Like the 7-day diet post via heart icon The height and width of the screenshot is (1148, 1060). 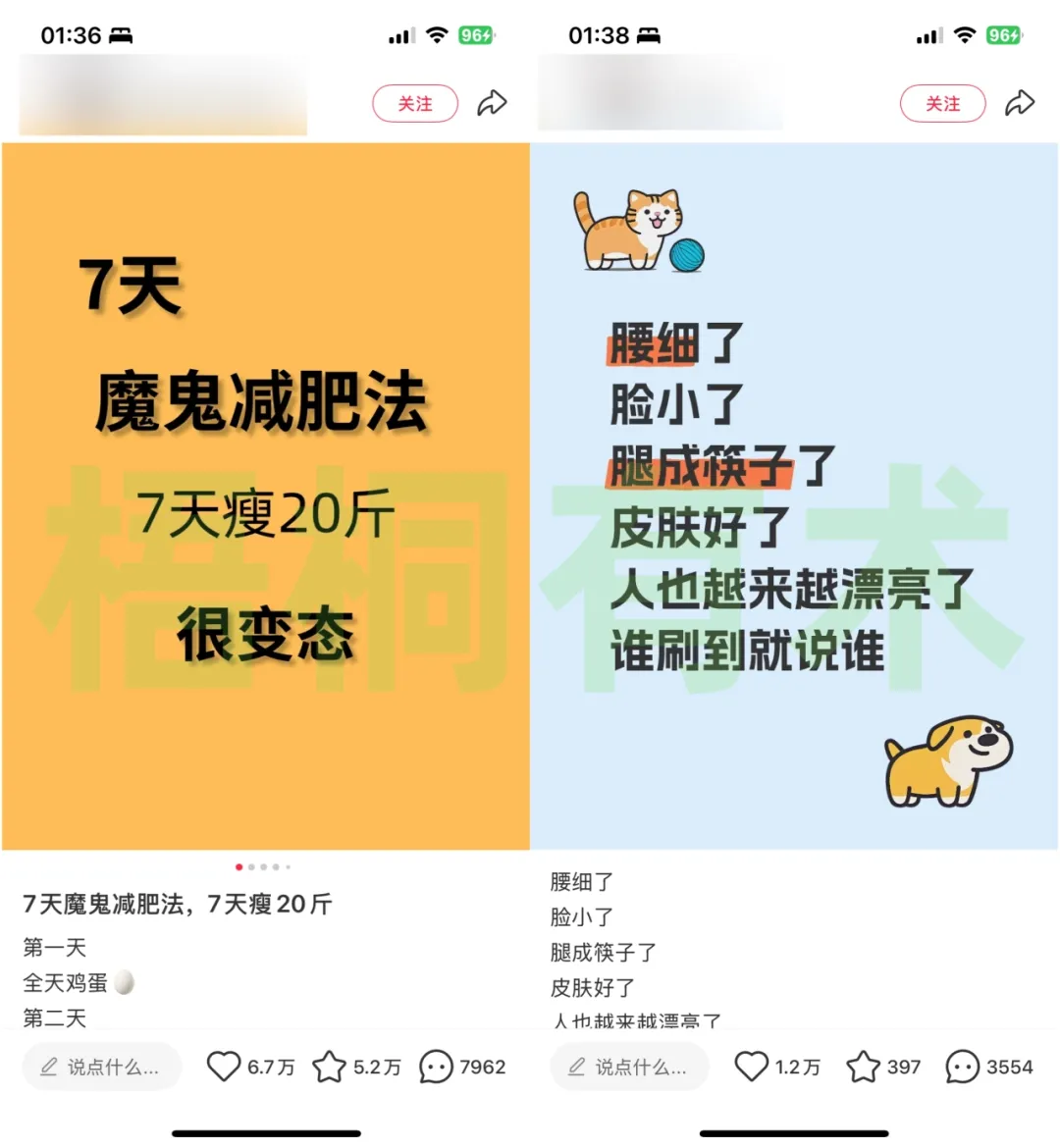(227, 1067)
